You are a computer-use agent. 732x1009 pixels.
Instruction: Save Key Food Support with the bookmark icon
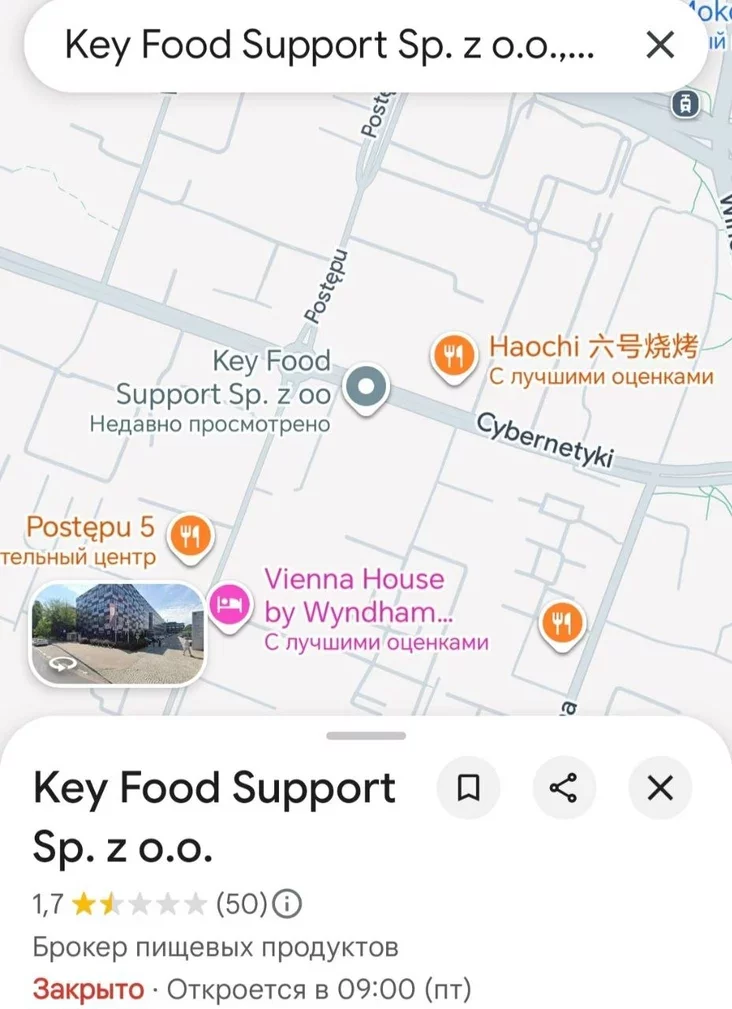tap(468, 788)
